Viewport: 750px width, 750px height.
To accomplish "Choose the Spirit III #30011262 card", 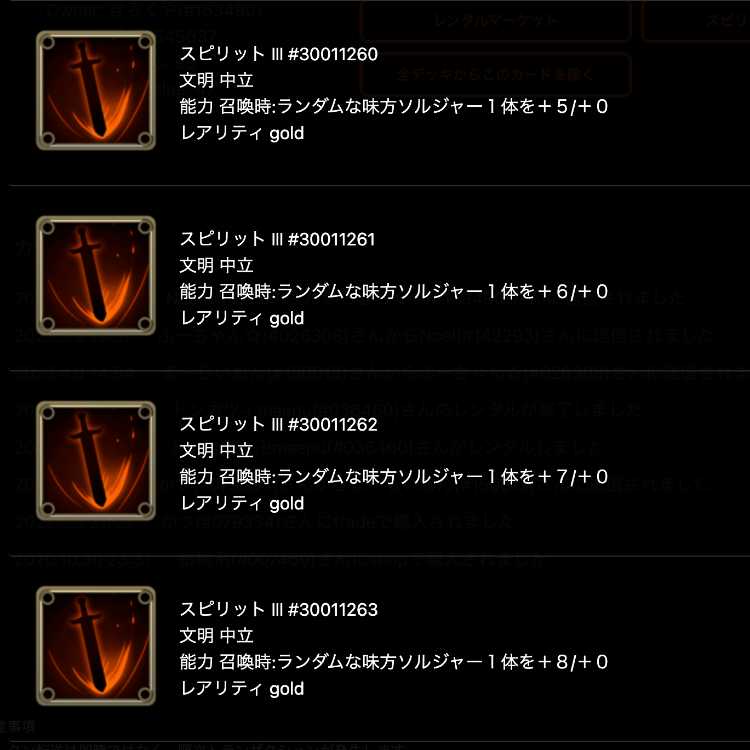I will (96, 462).
